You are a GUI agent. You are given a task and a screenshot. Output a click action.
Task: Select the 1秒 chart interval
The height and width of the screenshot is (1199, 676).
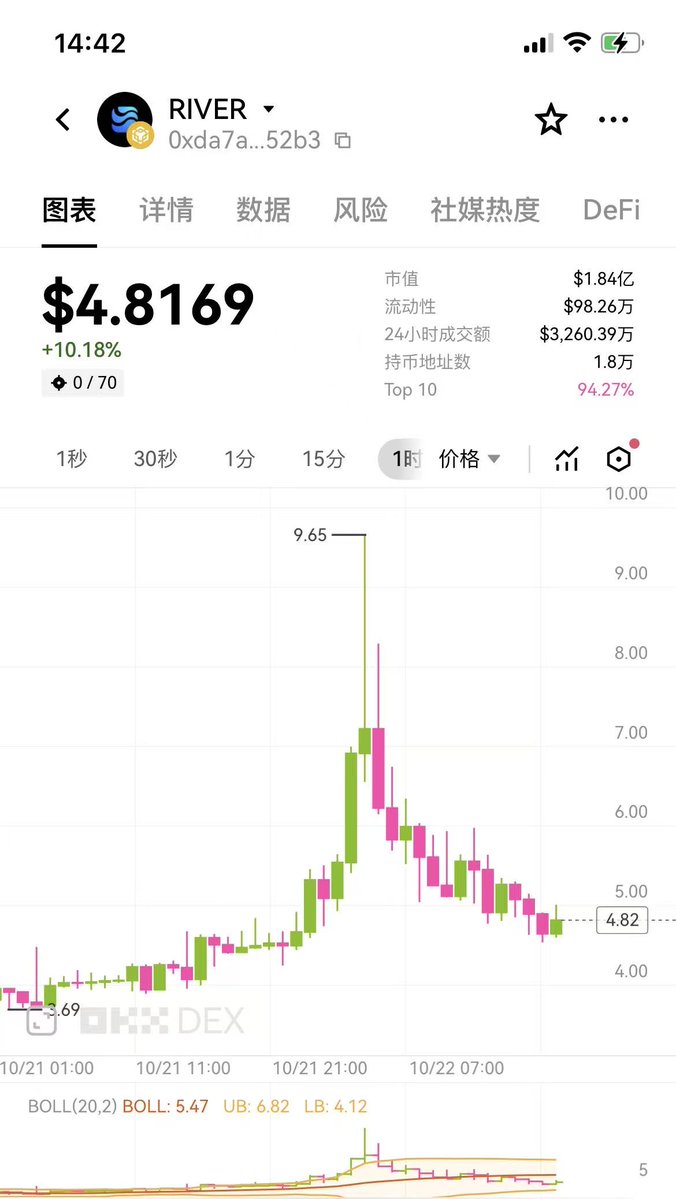[x=71, y=459]
